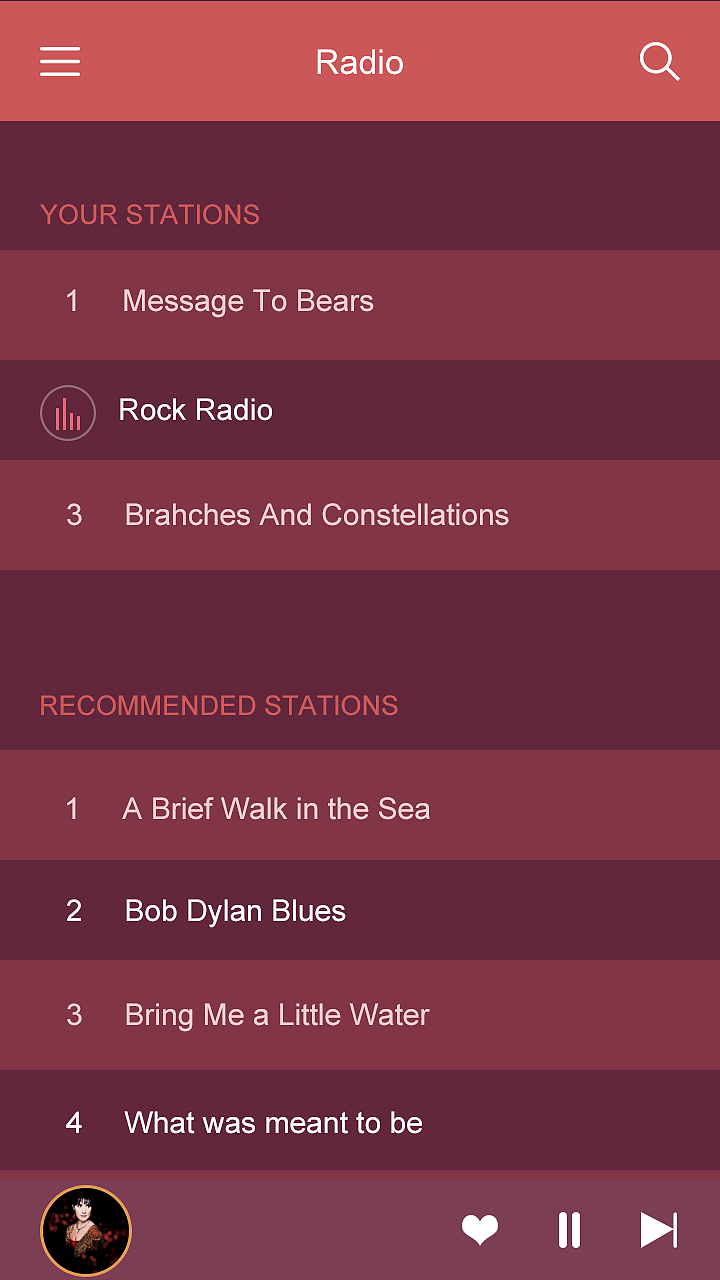Start Bring Me a Little Water station
720x1280 pixels.
[x=277, y=1016]
